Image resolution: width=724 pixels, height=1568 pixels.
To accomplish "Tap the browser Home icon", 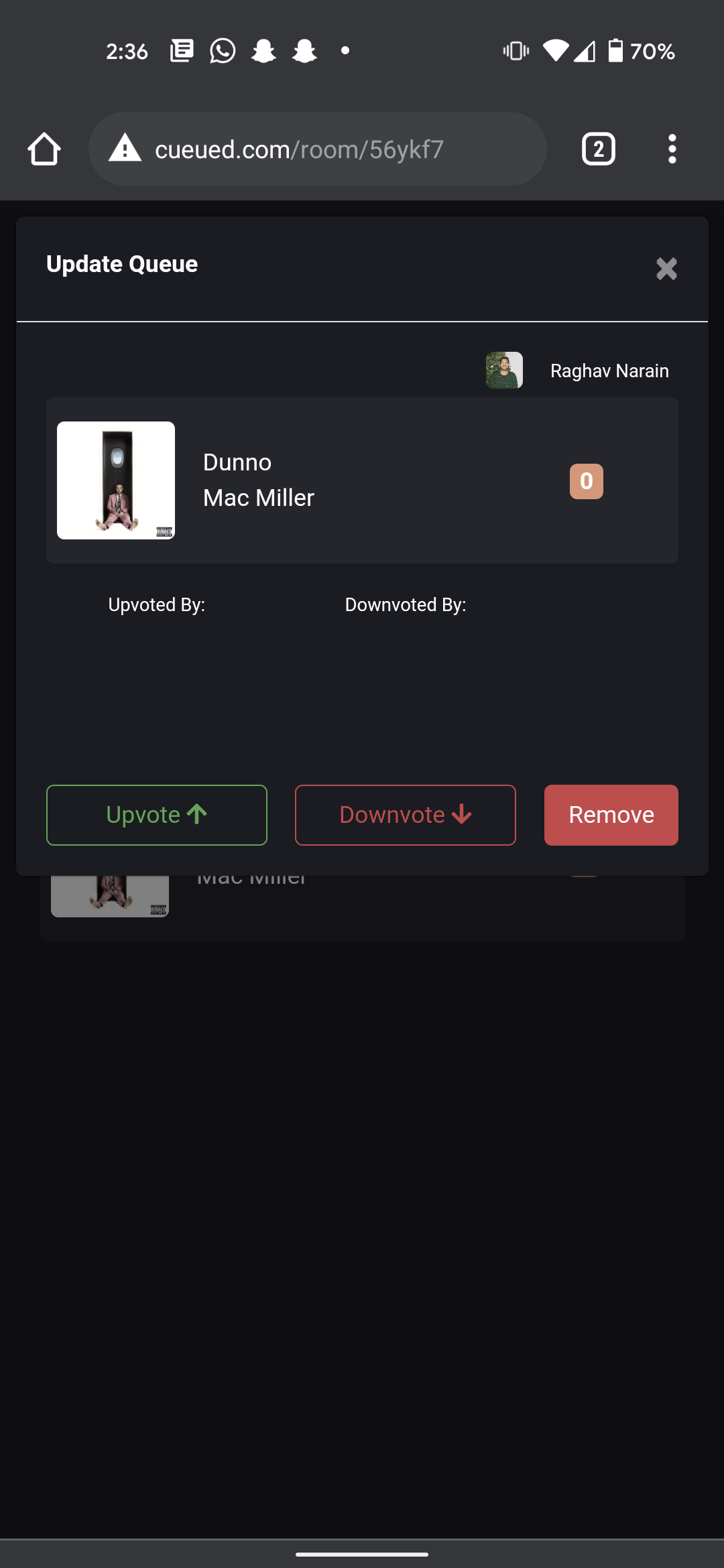I will (x=43, y=149).
